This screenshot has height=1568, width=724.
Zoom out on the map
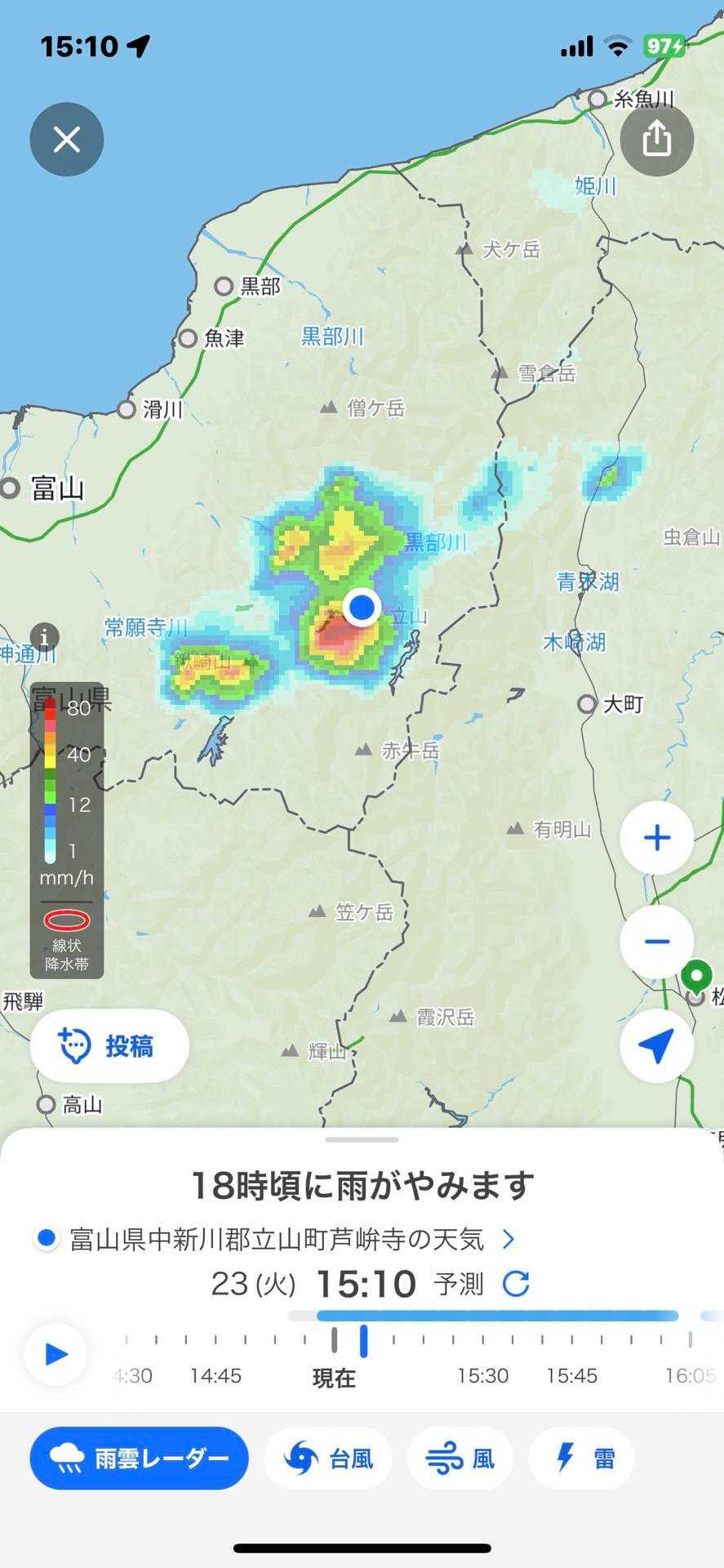656,942
